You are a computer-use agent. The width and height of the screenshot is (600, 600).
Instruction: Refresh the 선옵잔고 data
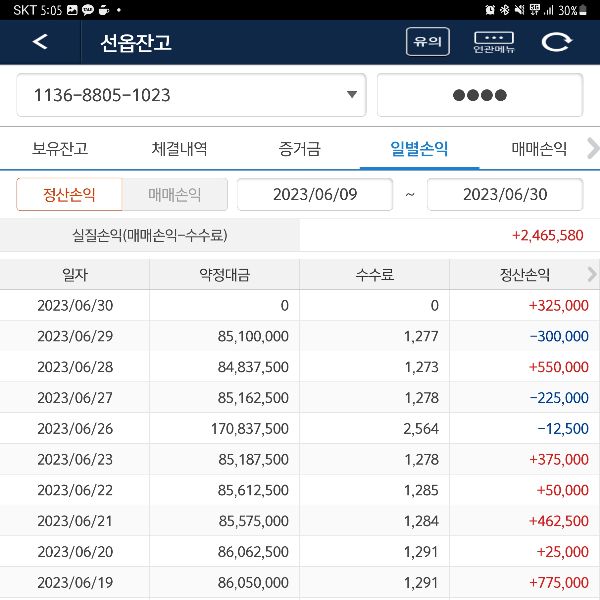[x=557, y=42]
